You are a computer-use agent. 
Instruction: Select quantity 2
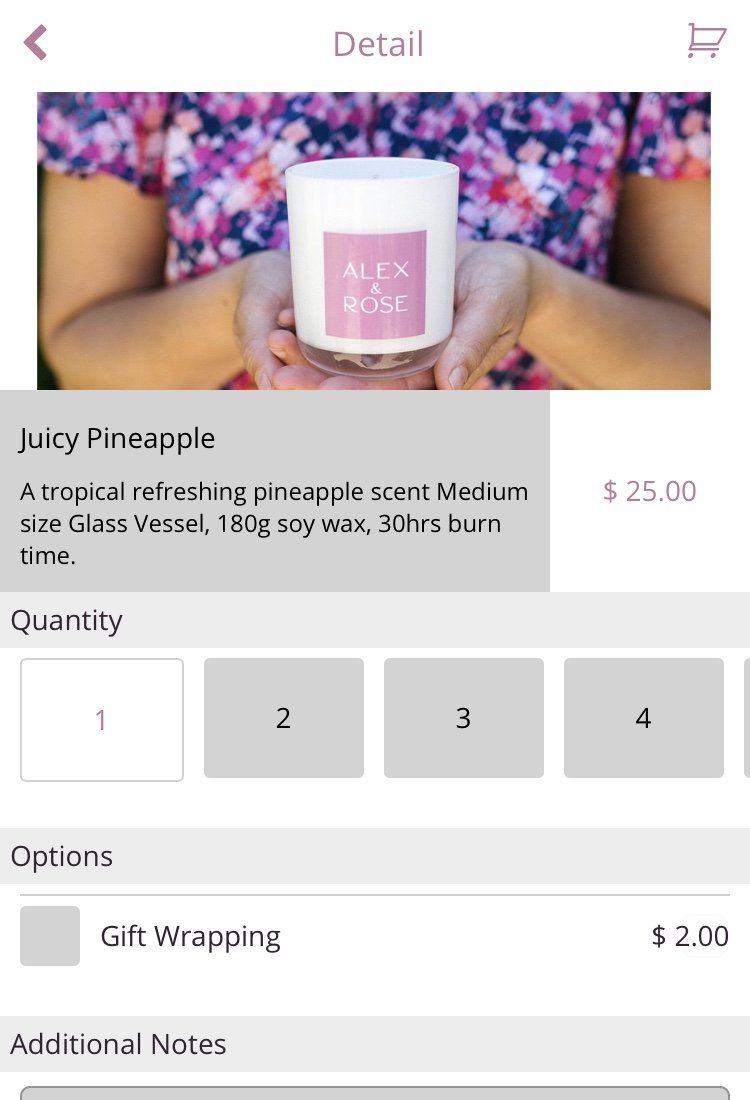coord(283,718)
